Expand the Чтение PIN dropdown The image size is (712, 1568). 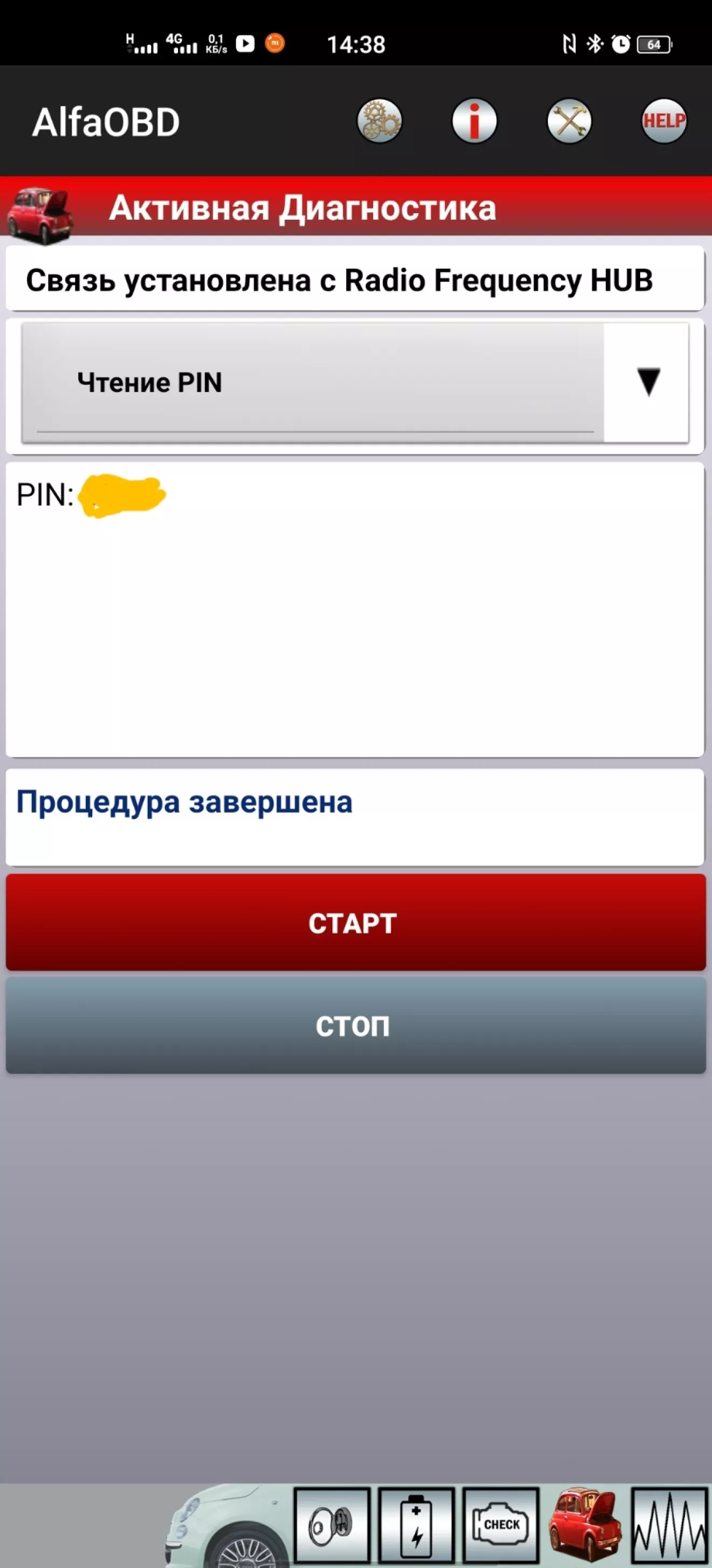[355, 382]
